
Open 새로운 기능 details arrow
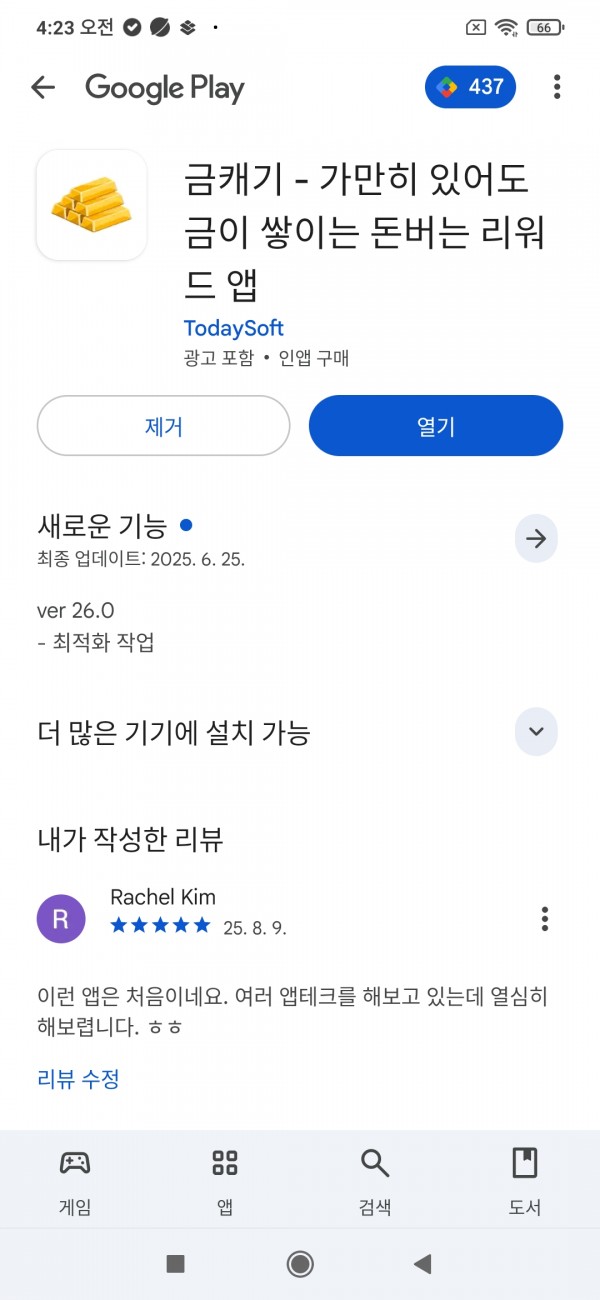click(536, 539)
